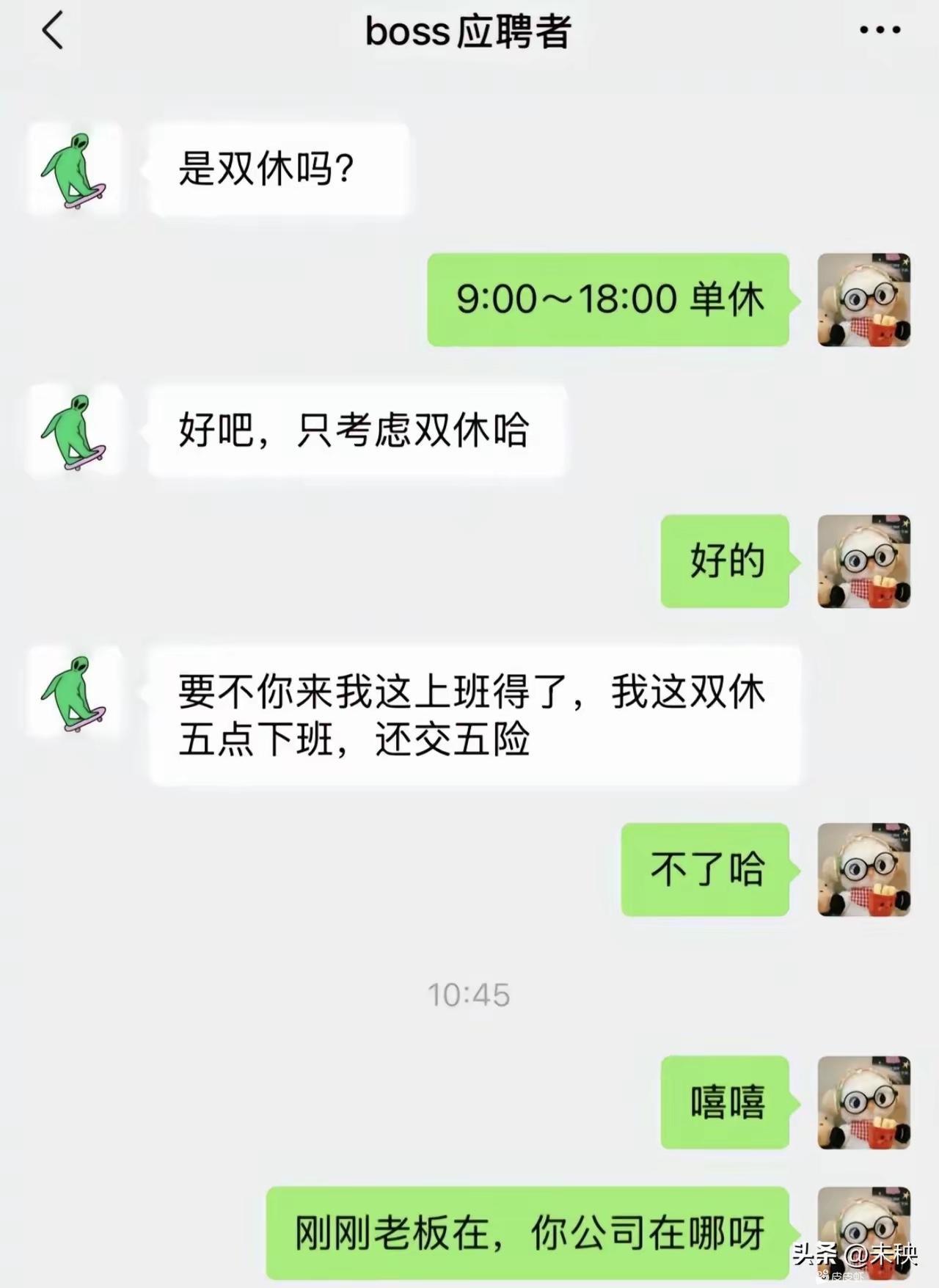
Task: Tap the back arrow to leave chat
Action: coord(49,32)
